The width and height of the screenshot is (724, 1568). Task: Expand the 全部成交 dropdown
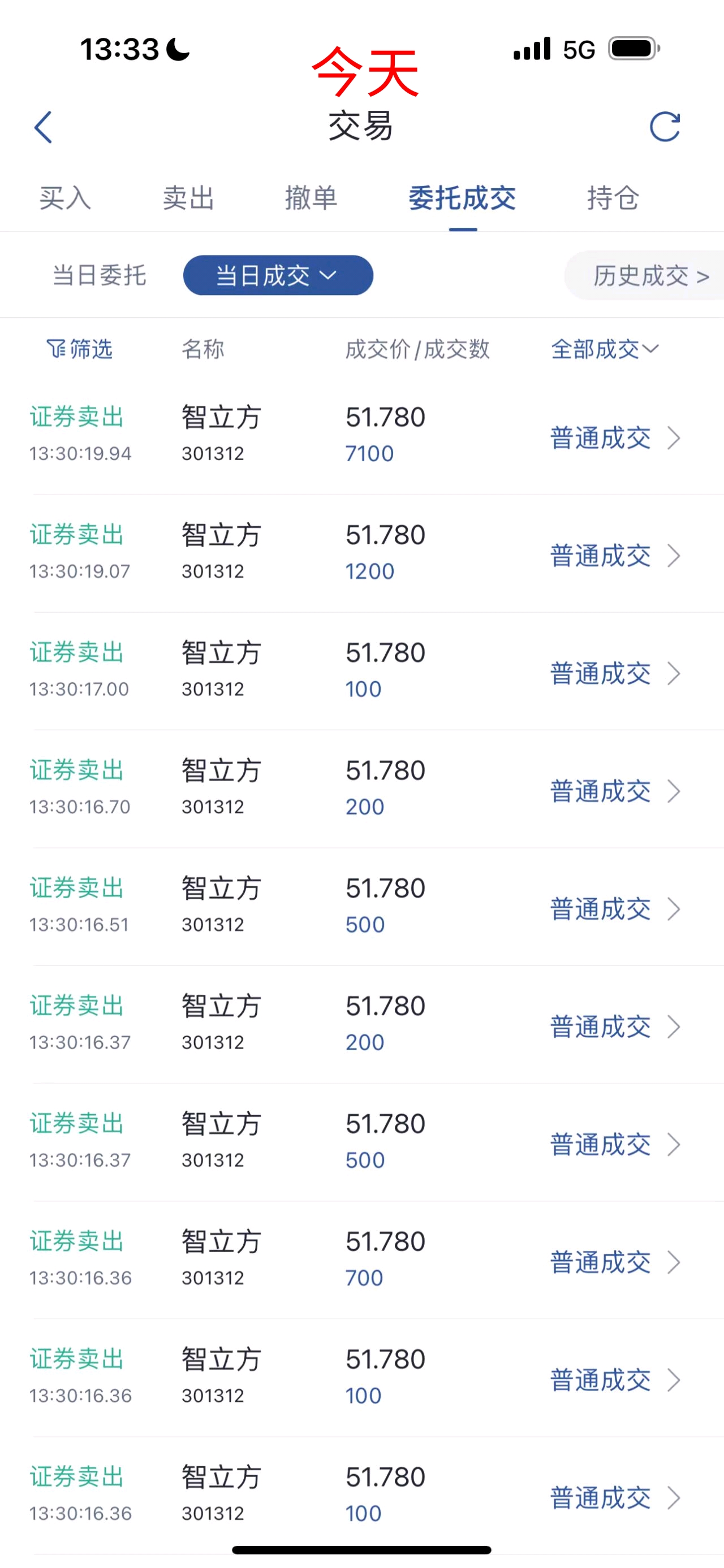(605, 349)
